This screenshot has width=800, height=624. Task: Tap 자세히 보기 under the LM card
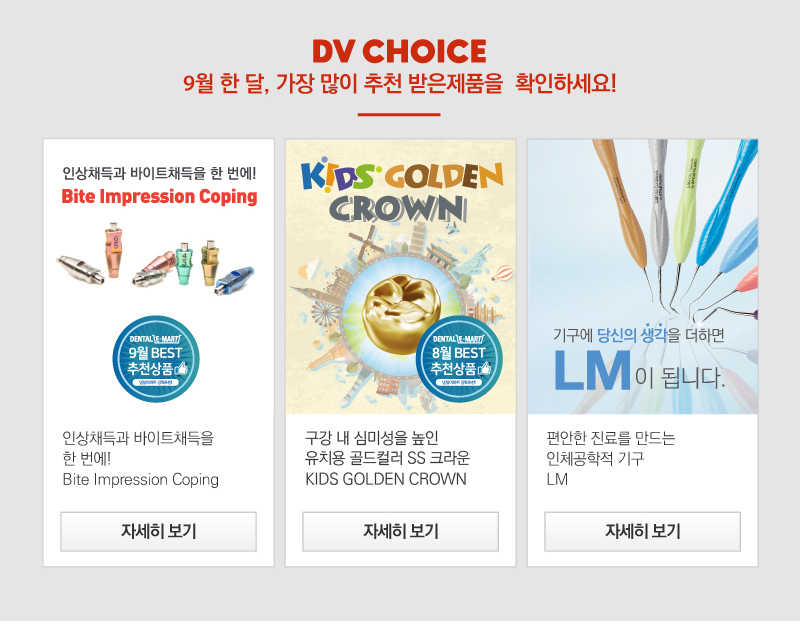(x=642, y=531)
